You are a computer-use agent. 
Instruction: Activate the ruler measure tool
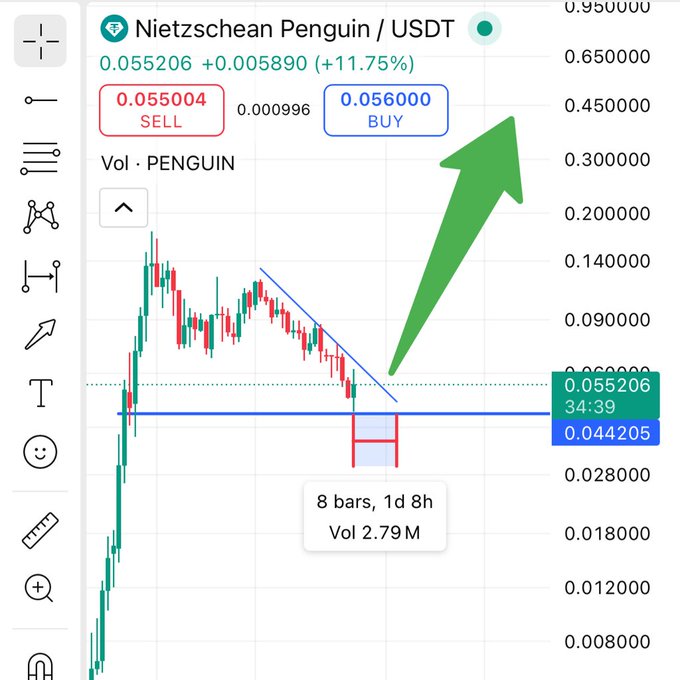point(40,530)
